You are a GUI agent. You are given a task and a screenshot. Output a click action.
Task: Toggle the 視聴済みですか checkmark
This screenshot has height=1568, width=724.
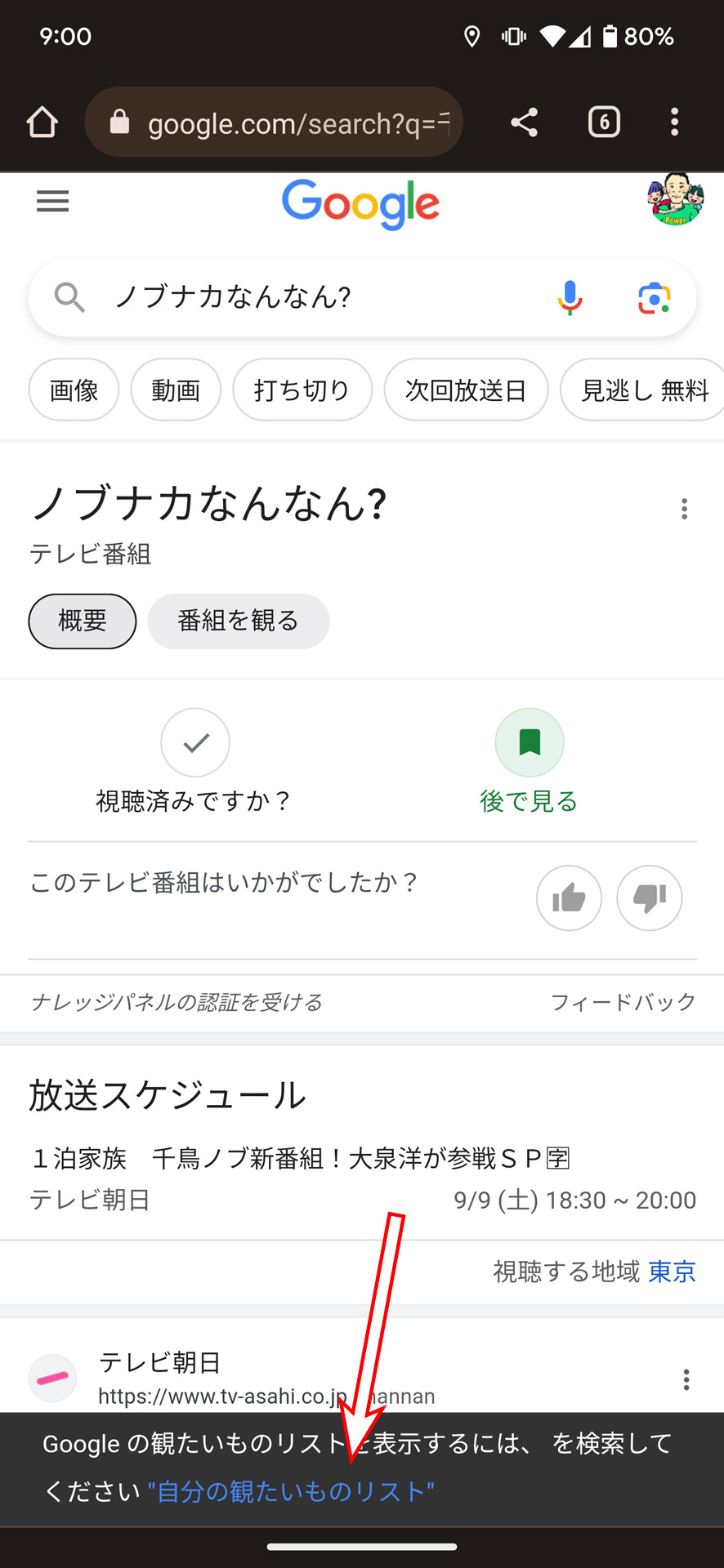[194, 742]
